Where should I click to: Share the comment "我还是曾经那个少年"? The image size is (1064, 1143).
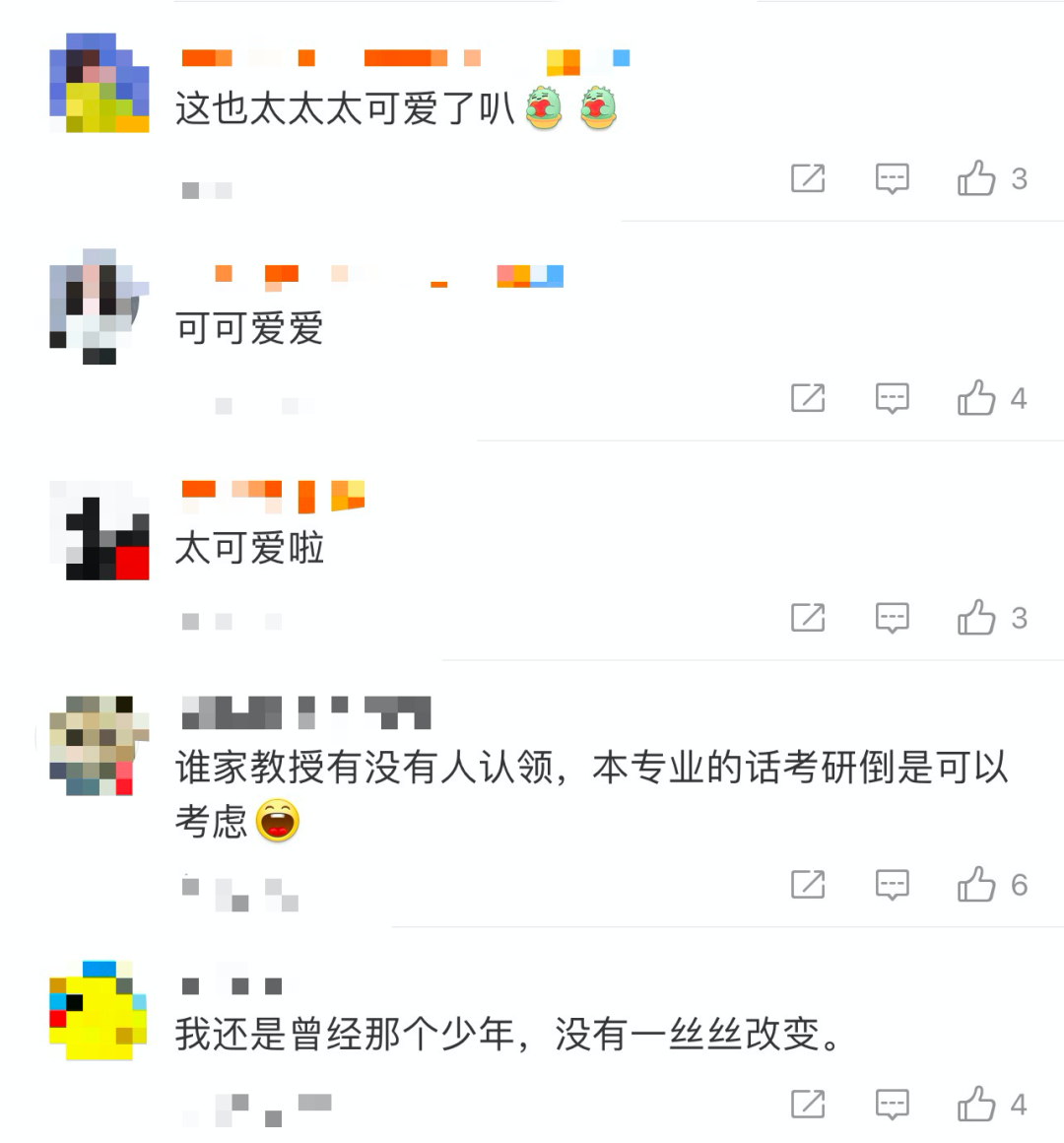point(808,1105)
